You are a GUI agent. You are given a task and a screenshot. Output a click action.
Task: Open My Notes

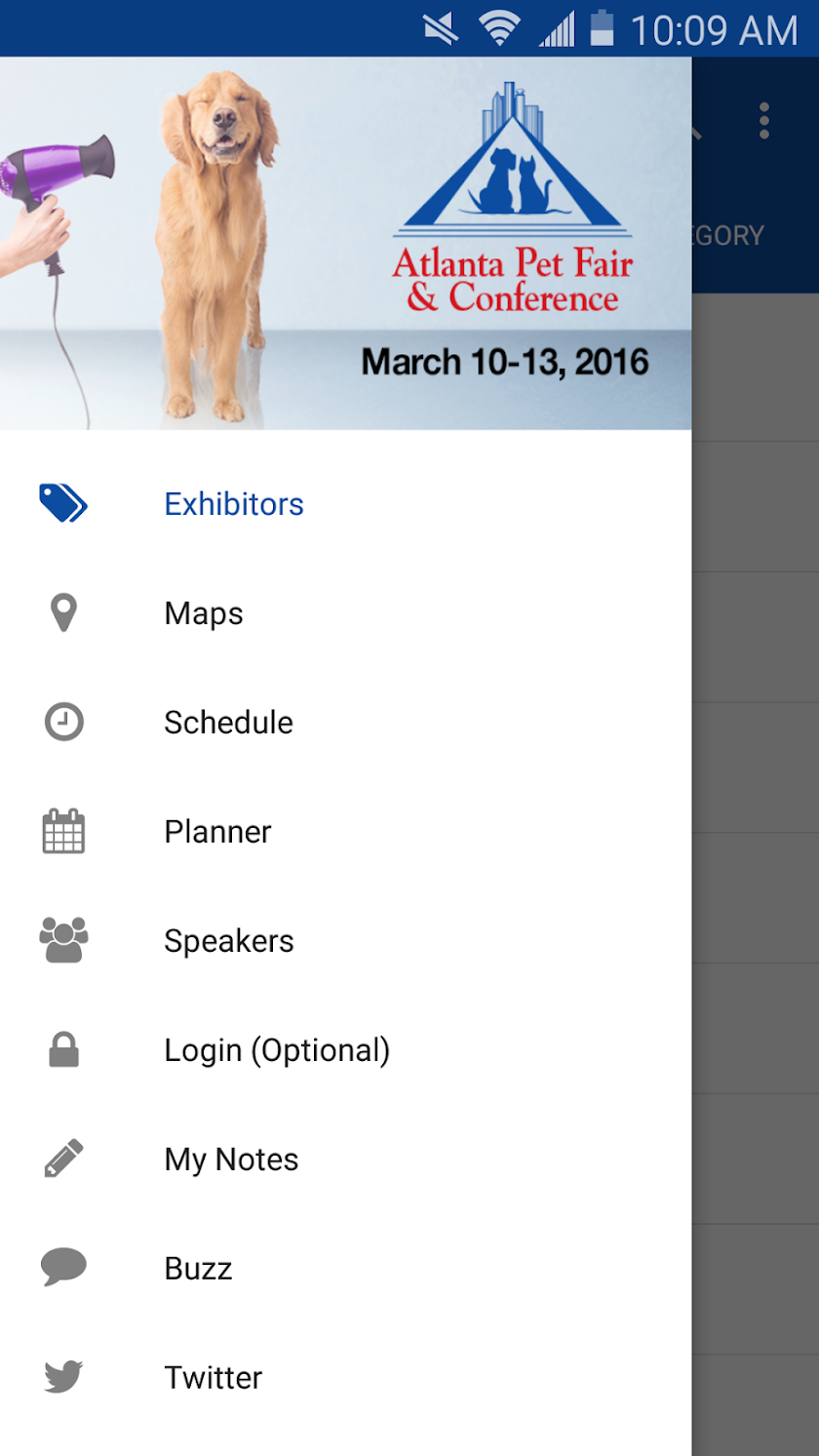(x=231, y=1160)
